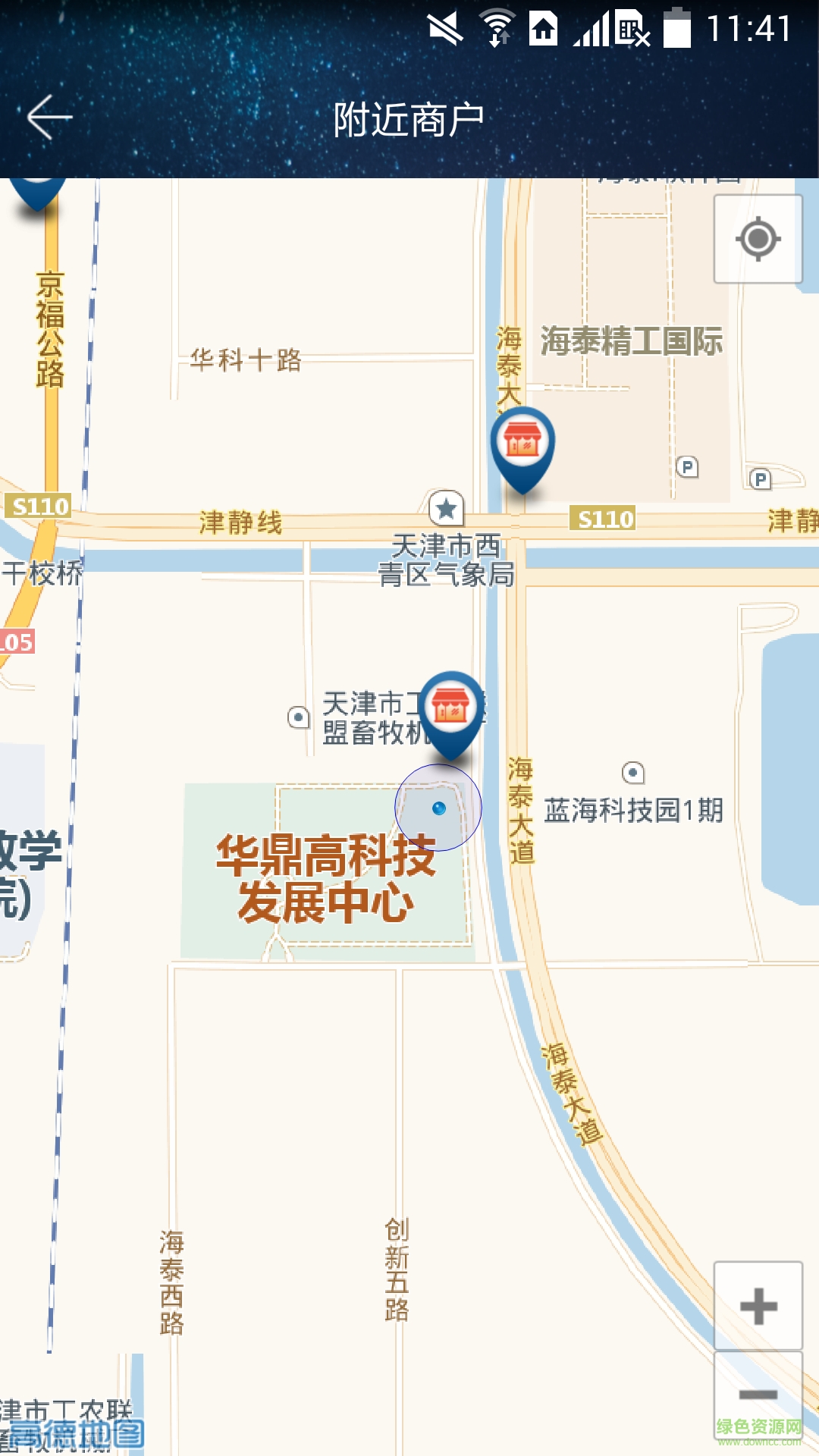Open merchant pin near 海泰精工国际
Viewport: 819px width, 1456px height.
tap(522, 444)
